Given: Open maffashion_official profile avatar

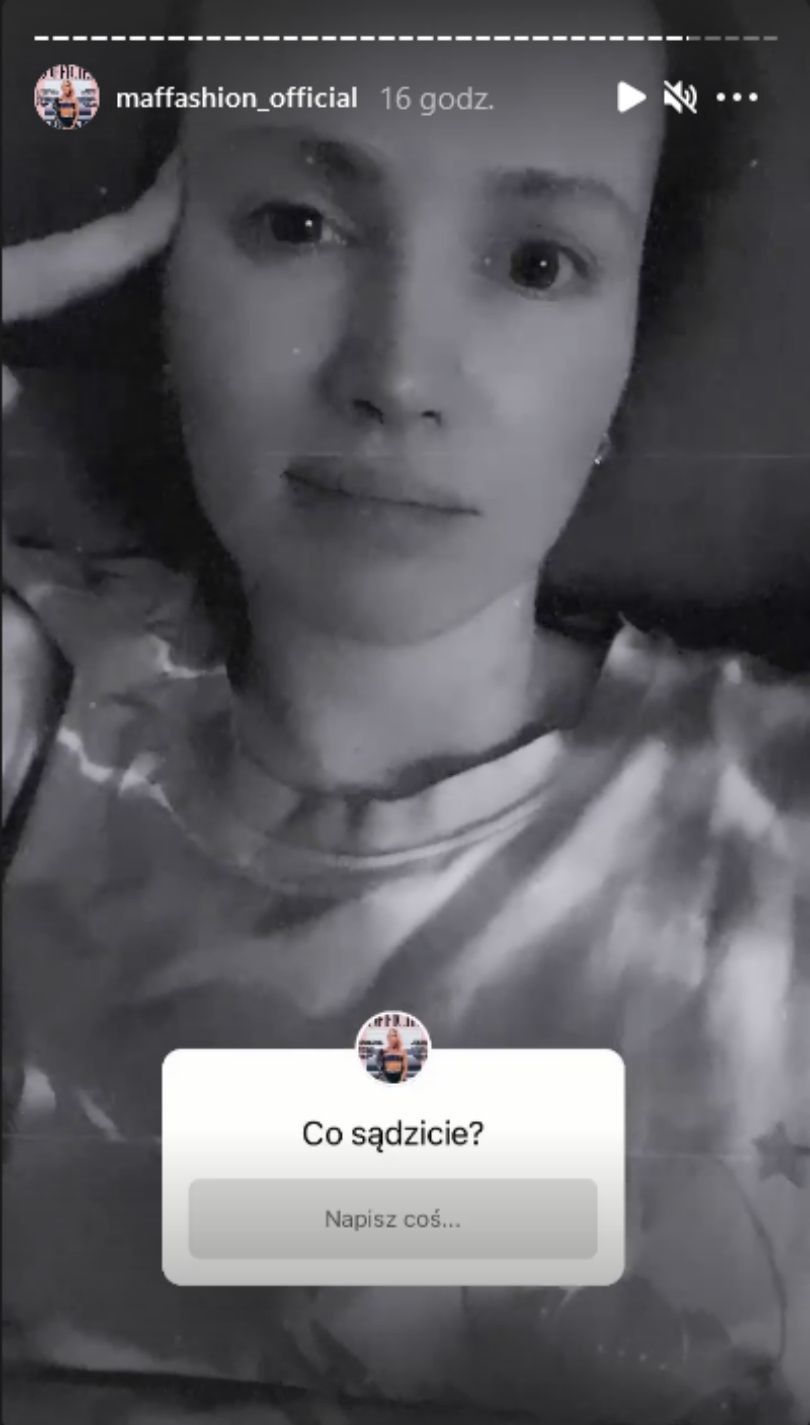Looking at the screenshot, I should pos(67,97).
